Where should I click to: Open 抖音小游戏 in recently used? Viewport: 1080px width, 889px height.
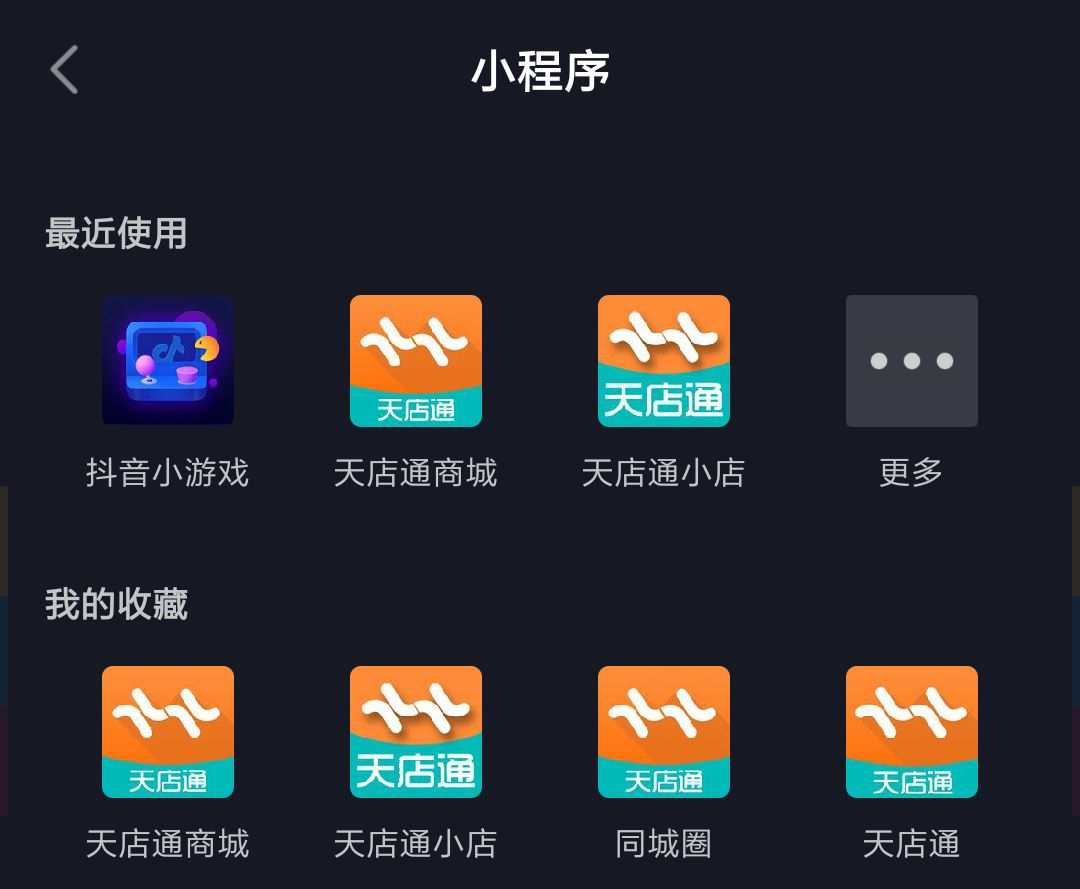[x=168, y=361]
